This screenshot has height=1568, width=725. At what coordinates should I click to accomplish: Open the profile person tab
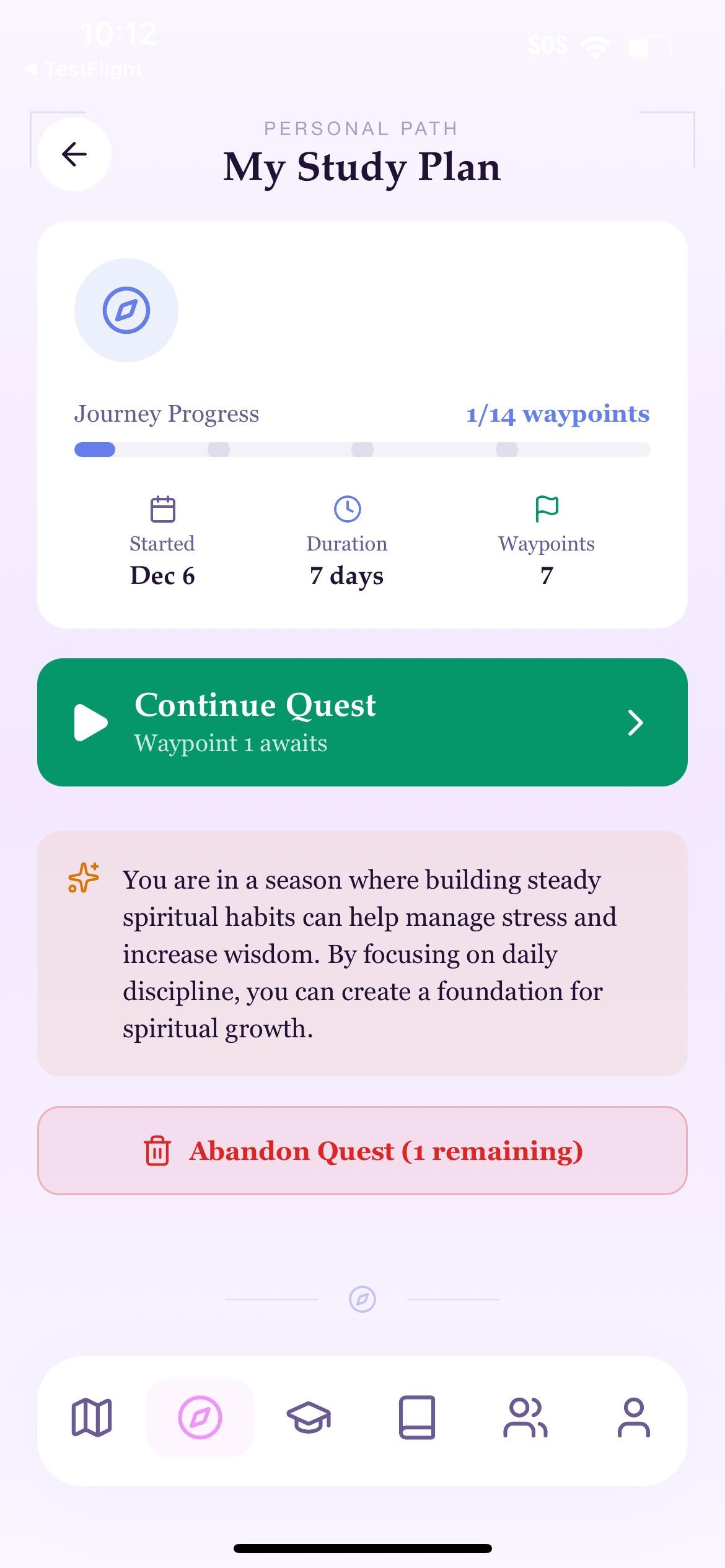633,1417
